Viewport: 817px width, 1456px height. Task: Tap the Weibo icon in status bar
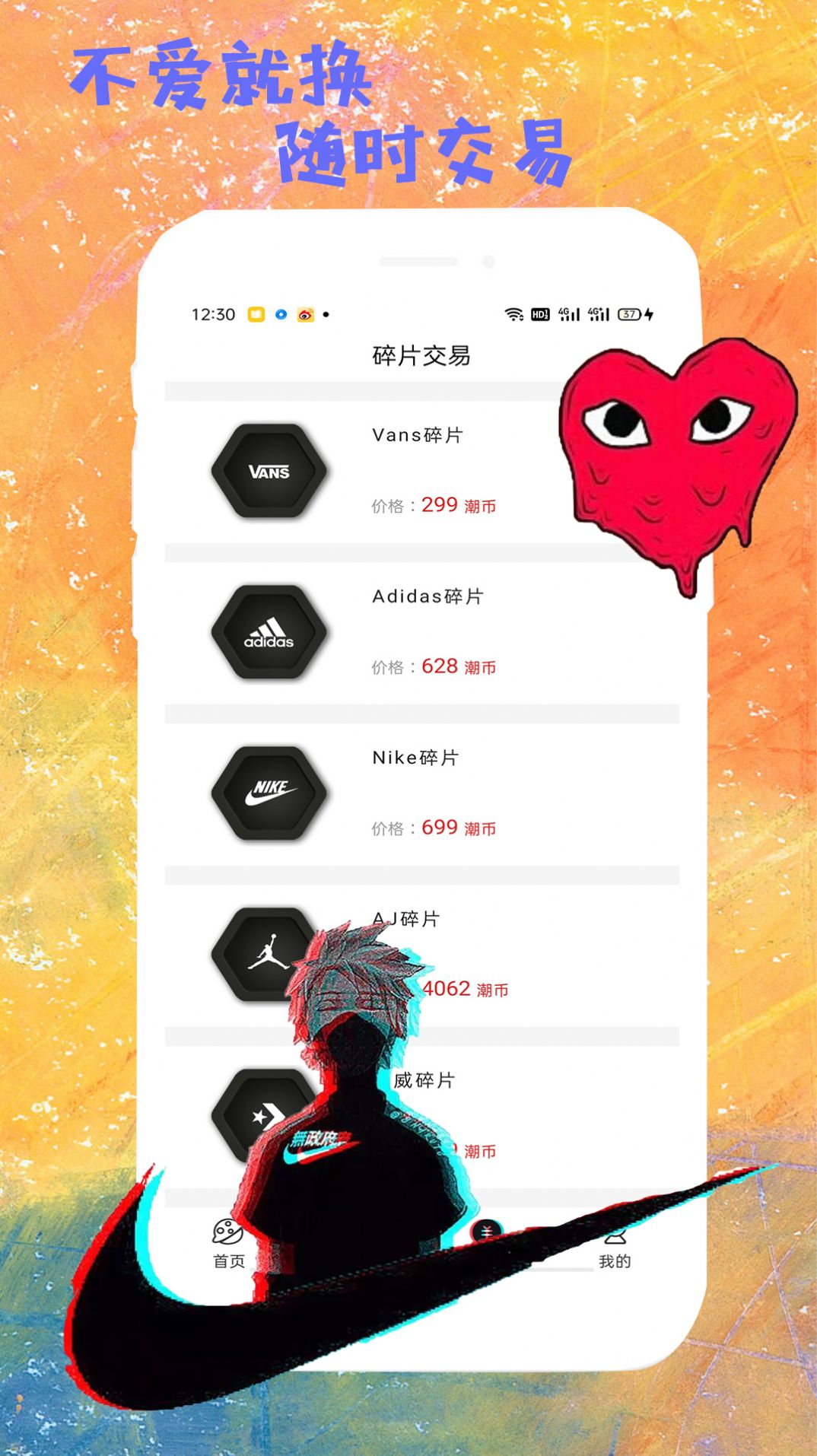[304, 316]
